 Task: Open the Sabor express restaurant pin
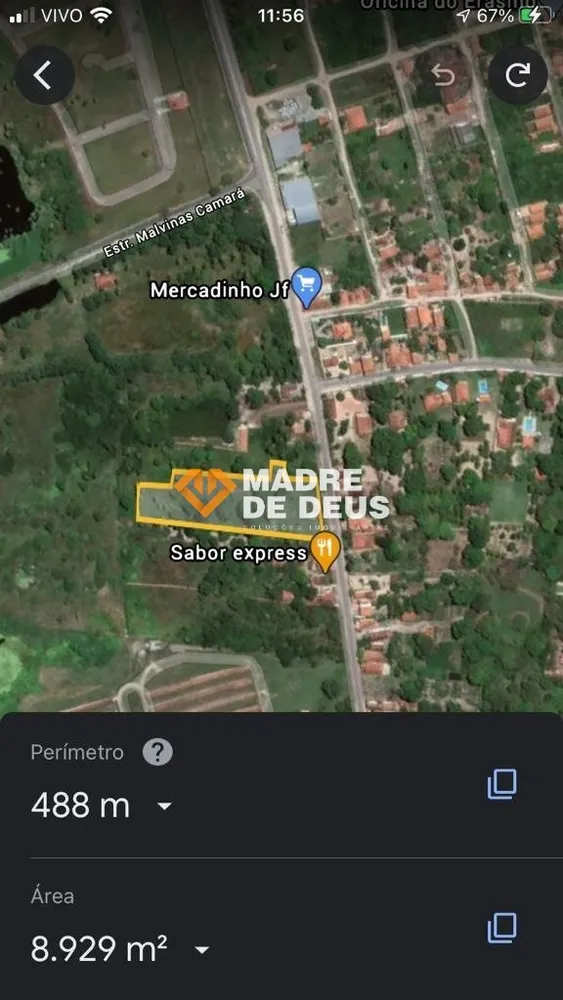(326, 552)
